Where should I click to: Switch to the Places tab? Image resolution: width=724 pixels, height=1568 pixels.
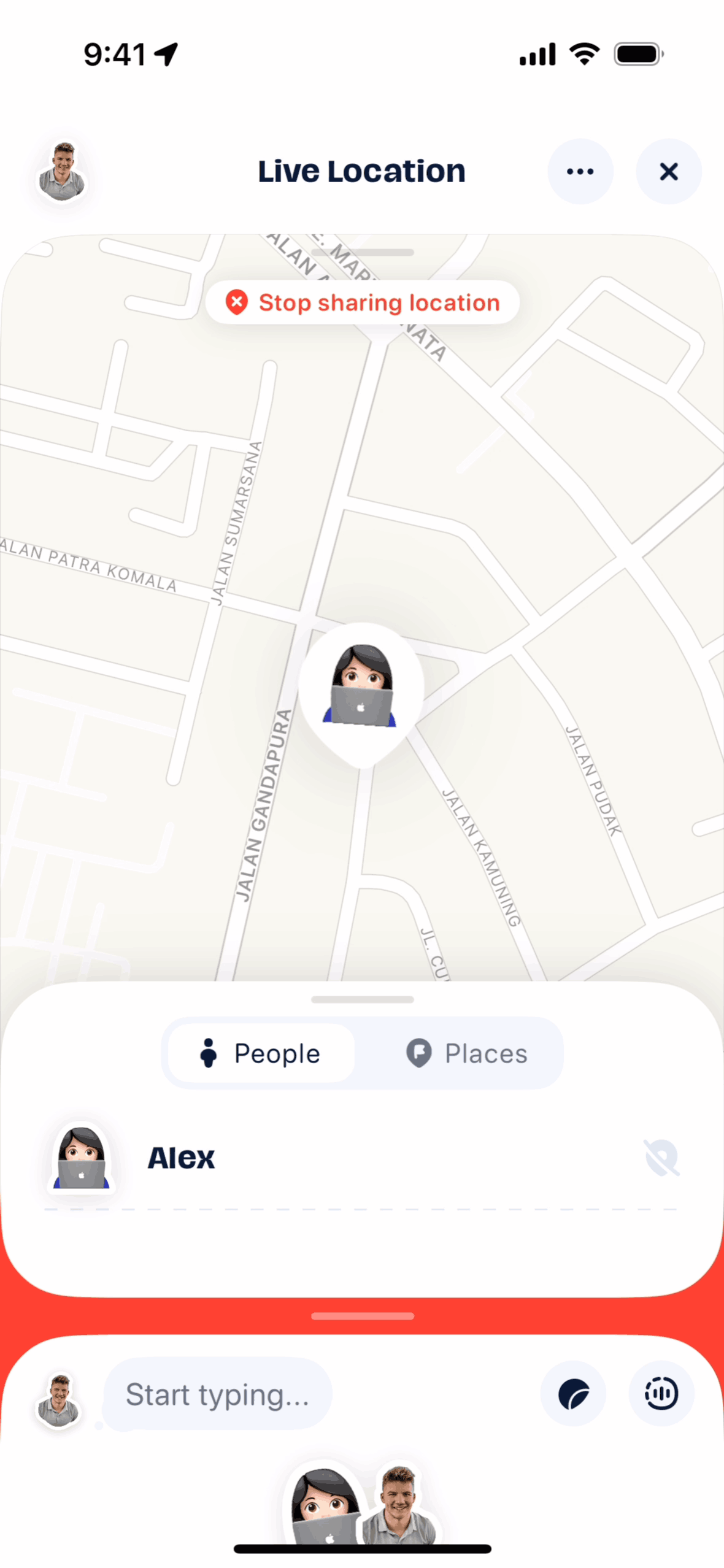[x=466, y=1053]
